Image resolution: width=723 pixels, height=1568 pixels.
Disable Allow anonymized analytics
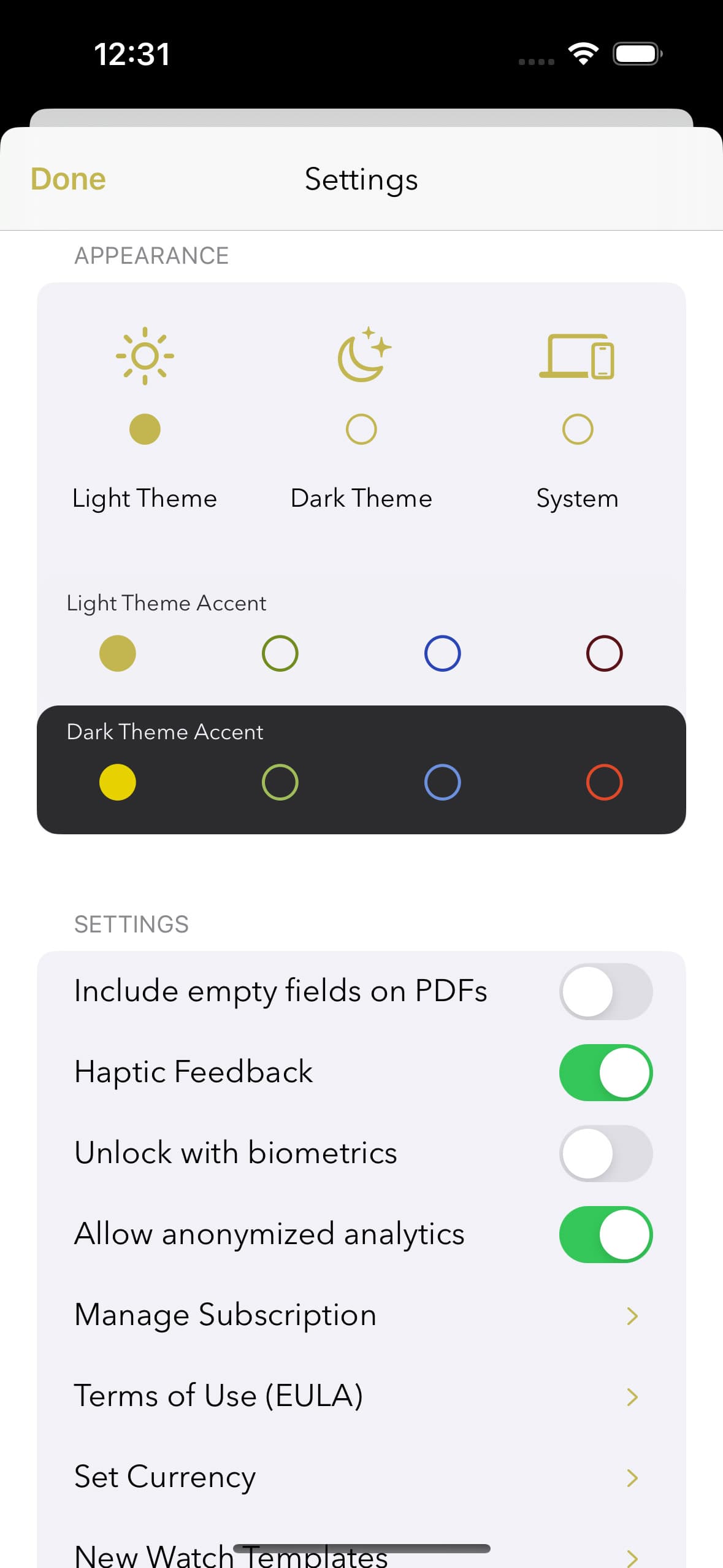[x=605, y=1234]
